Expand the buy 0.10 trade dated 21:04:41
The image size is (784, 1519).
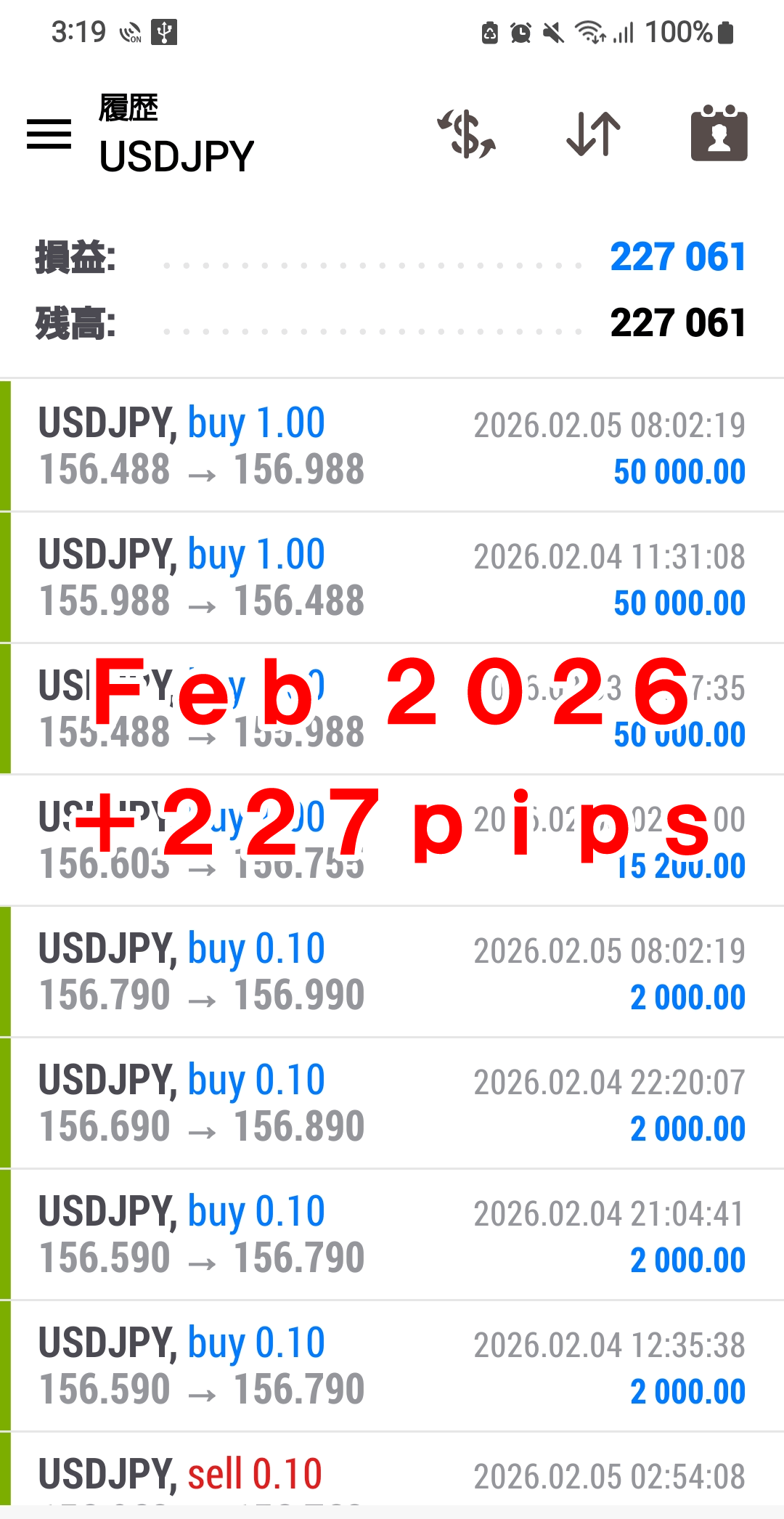tap(392, 1234)
